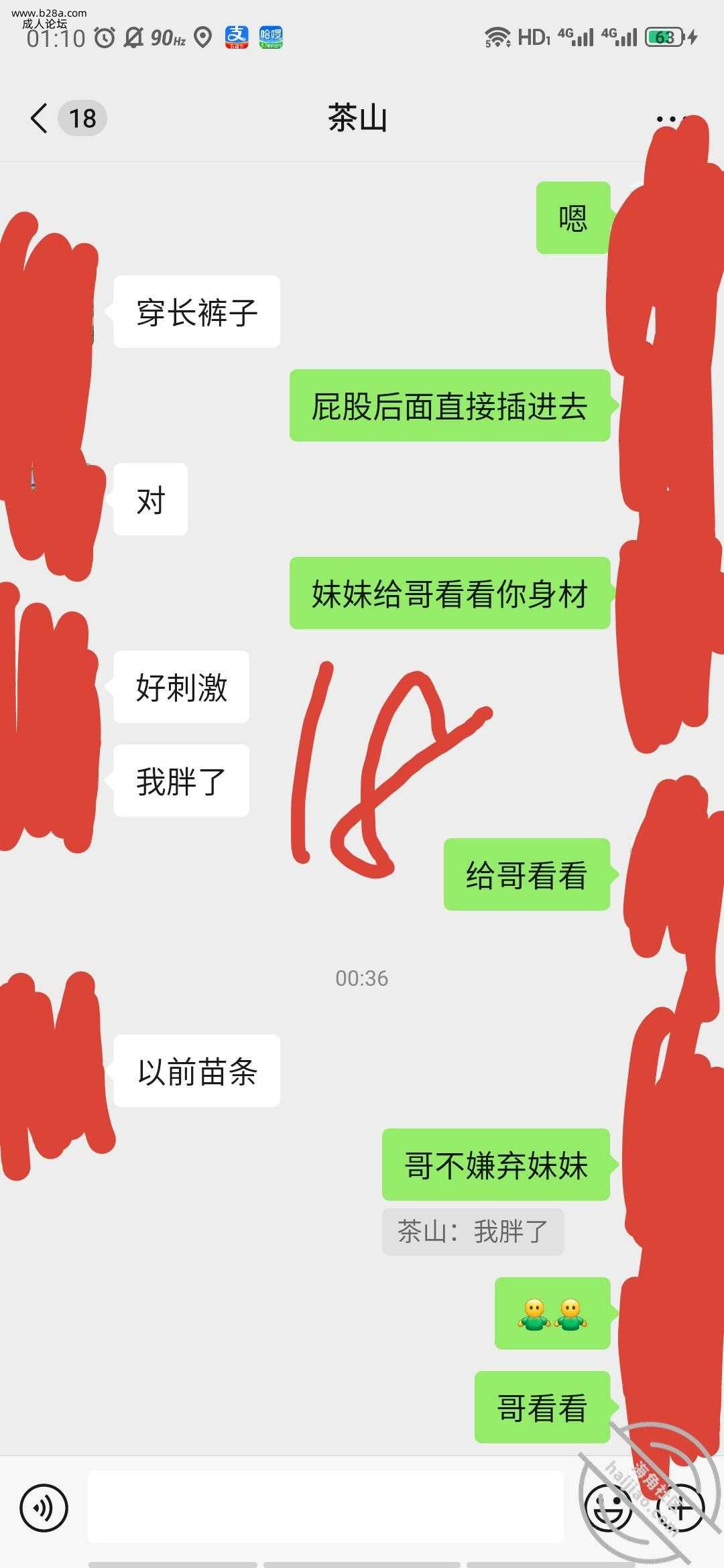Go back to the chat list
Viewport: 724px width, 1568px height.
pyautogui.click(x=40, y=119)
